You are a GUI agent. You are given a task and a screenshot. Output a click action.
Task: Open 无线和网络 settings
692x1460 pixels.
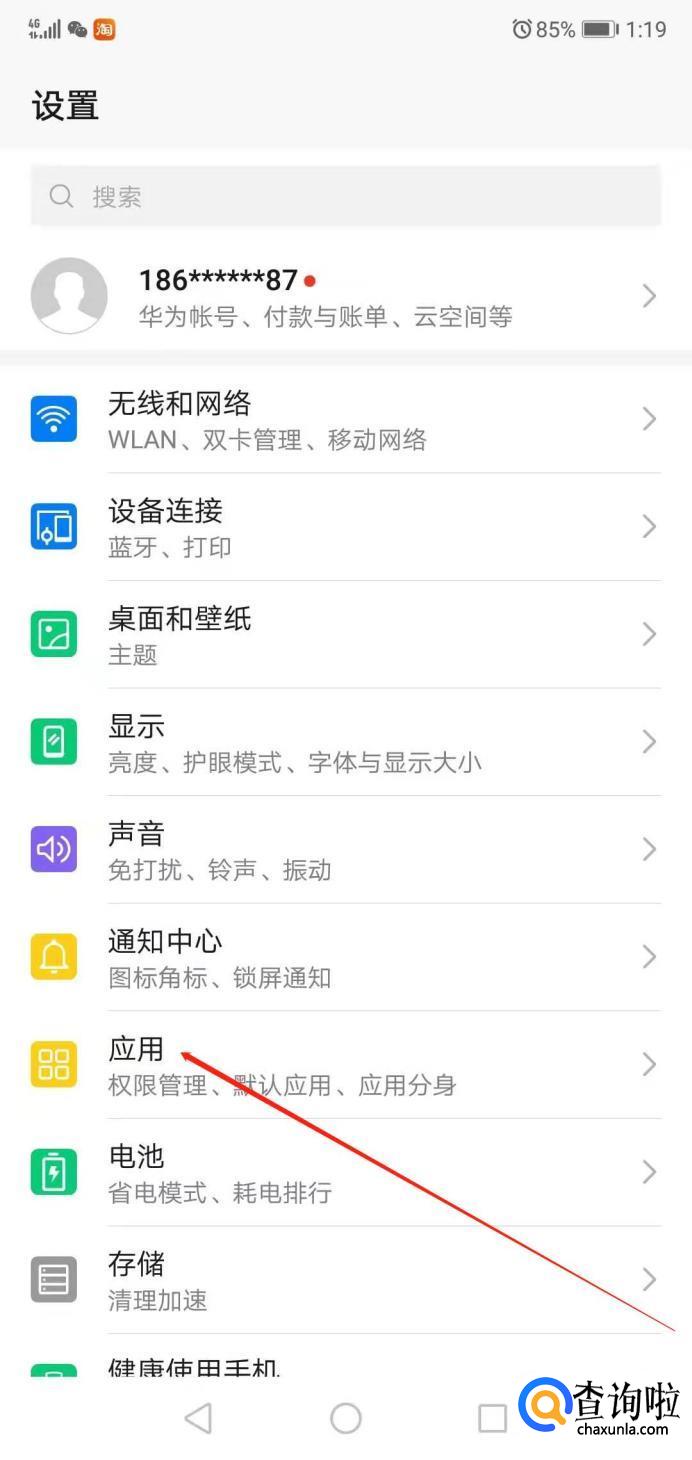pyautogui.click(x=345, y=419)
